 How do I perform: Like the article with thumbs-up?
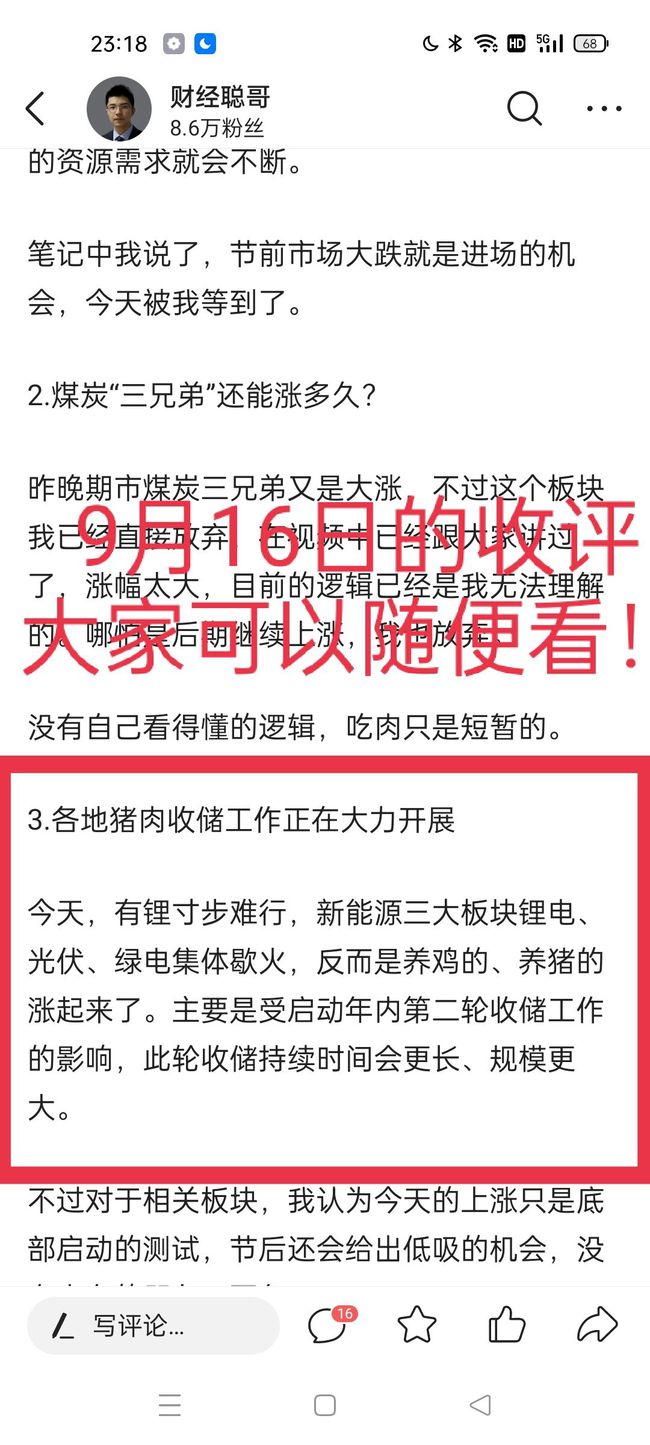click(x=507, y=1326)
